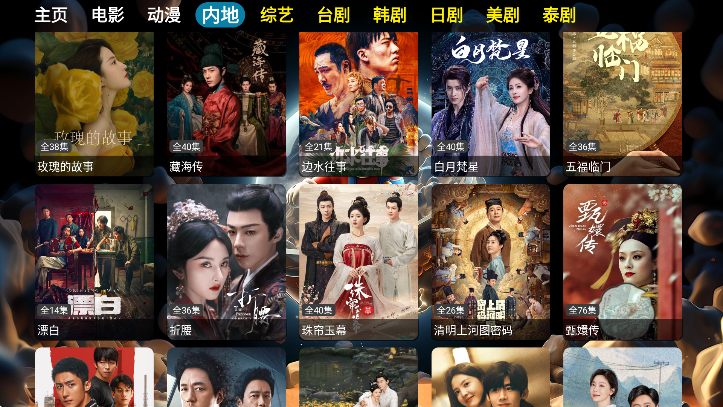Switch to the 泰剧 tab

coord(559,15)
